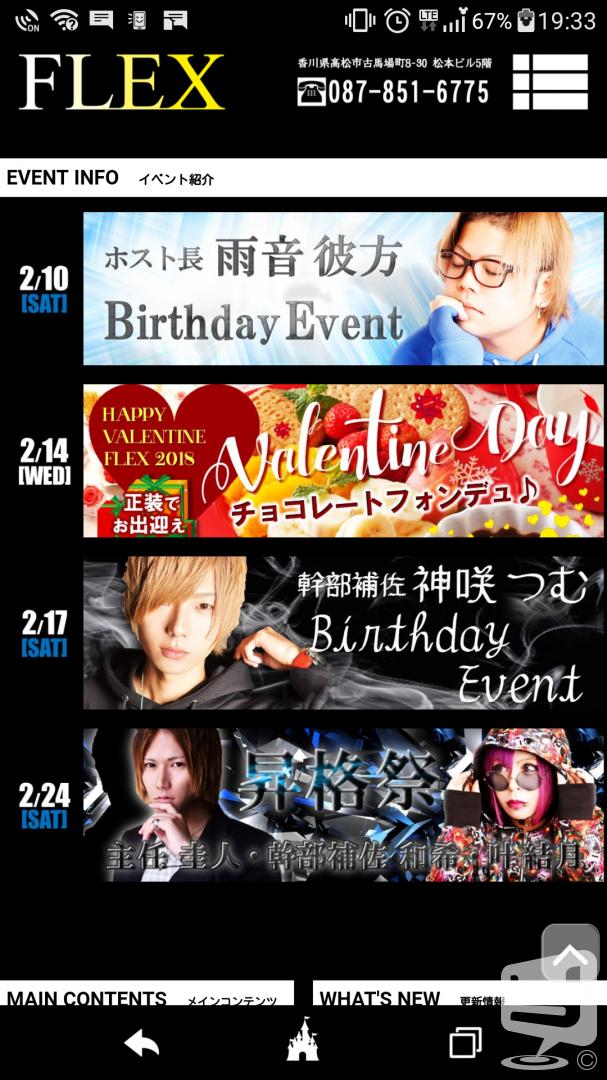Tap the scroll-to-top arrow button
Image resolution: width=607 pixels, height=1080 pixels.
click(570, 953)
